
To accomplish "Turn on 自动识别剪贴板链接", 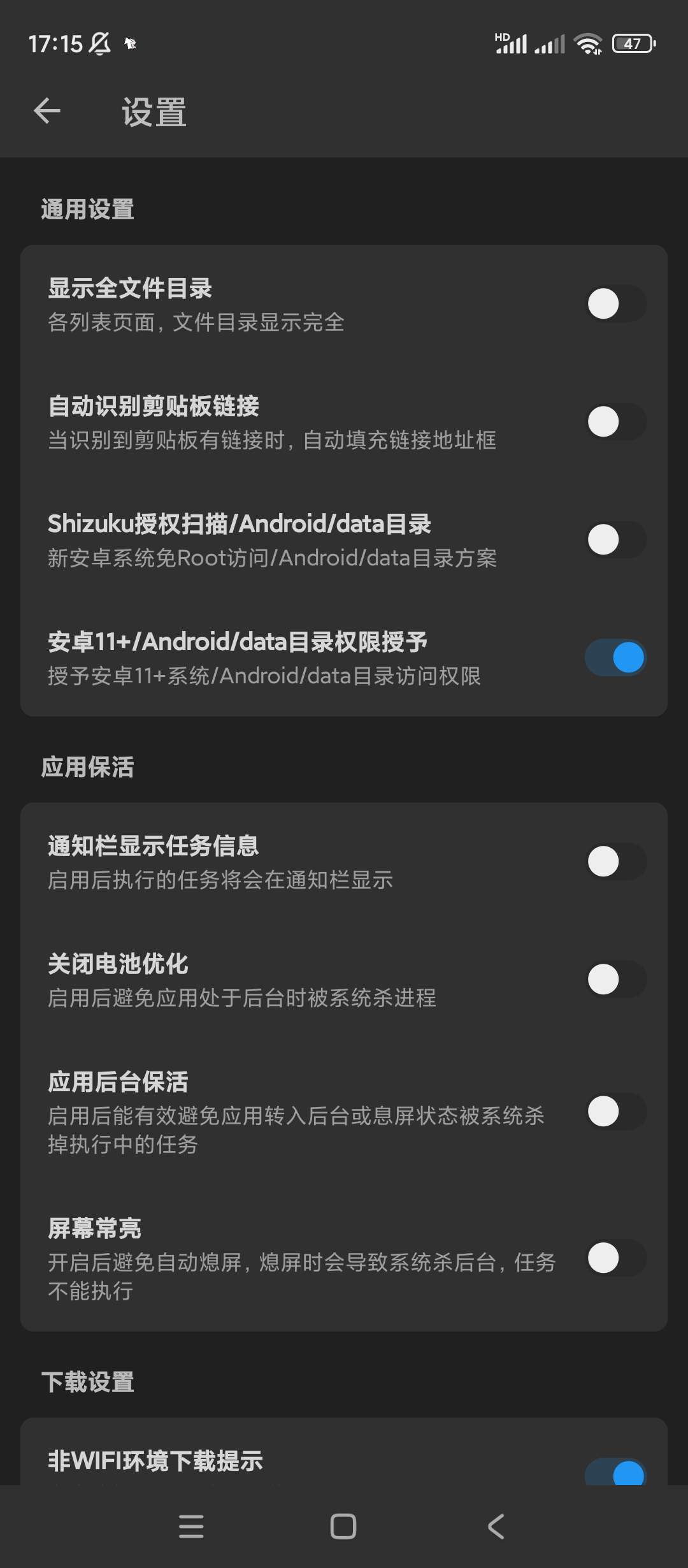I will pos(616,421).
